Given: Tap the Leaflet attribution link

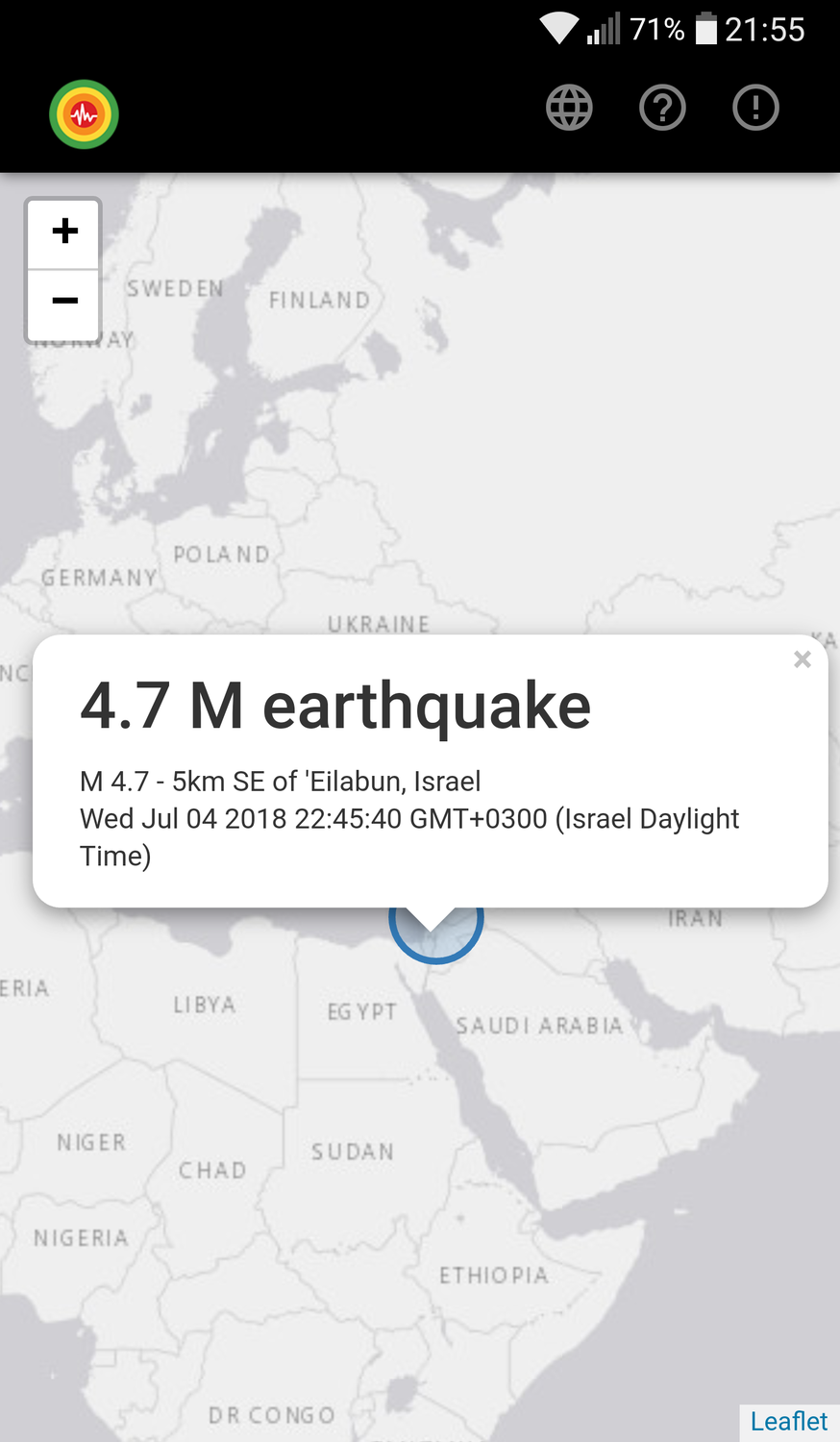Looking at the screenshot, I should pos(788,1421).
